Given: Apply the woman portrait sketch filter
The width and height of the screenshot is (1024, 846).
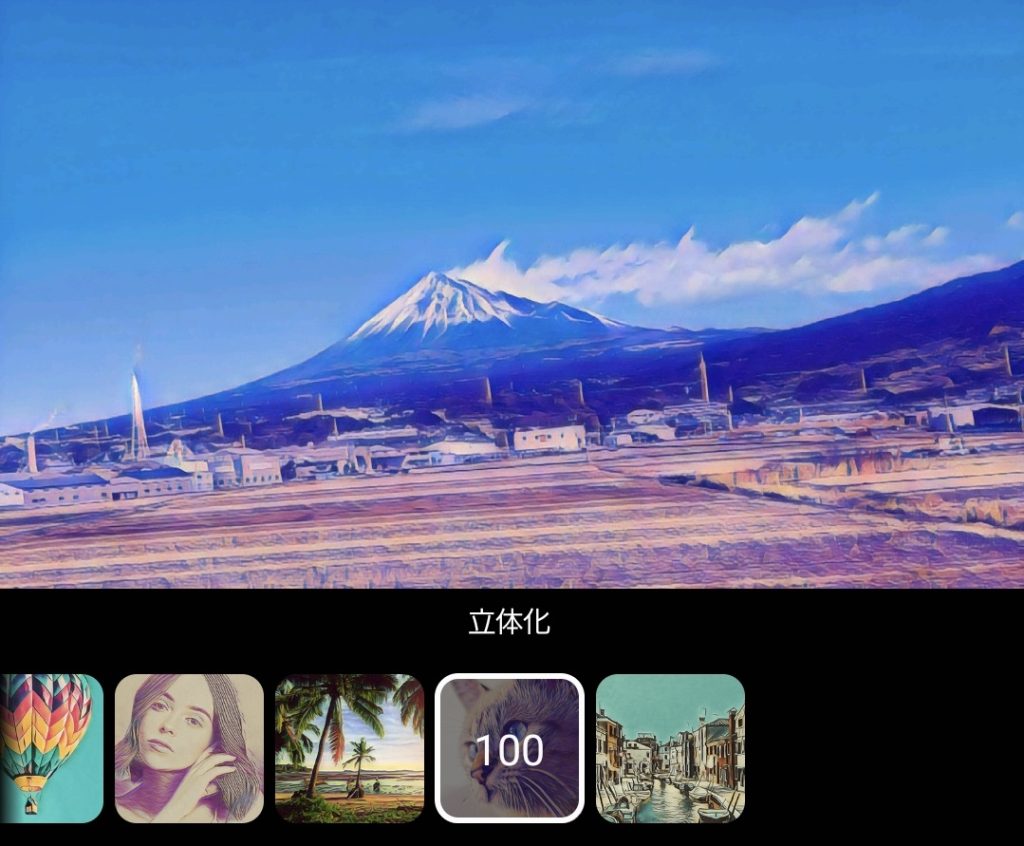Looking at the screenshot, I should [x=189, y=748].
